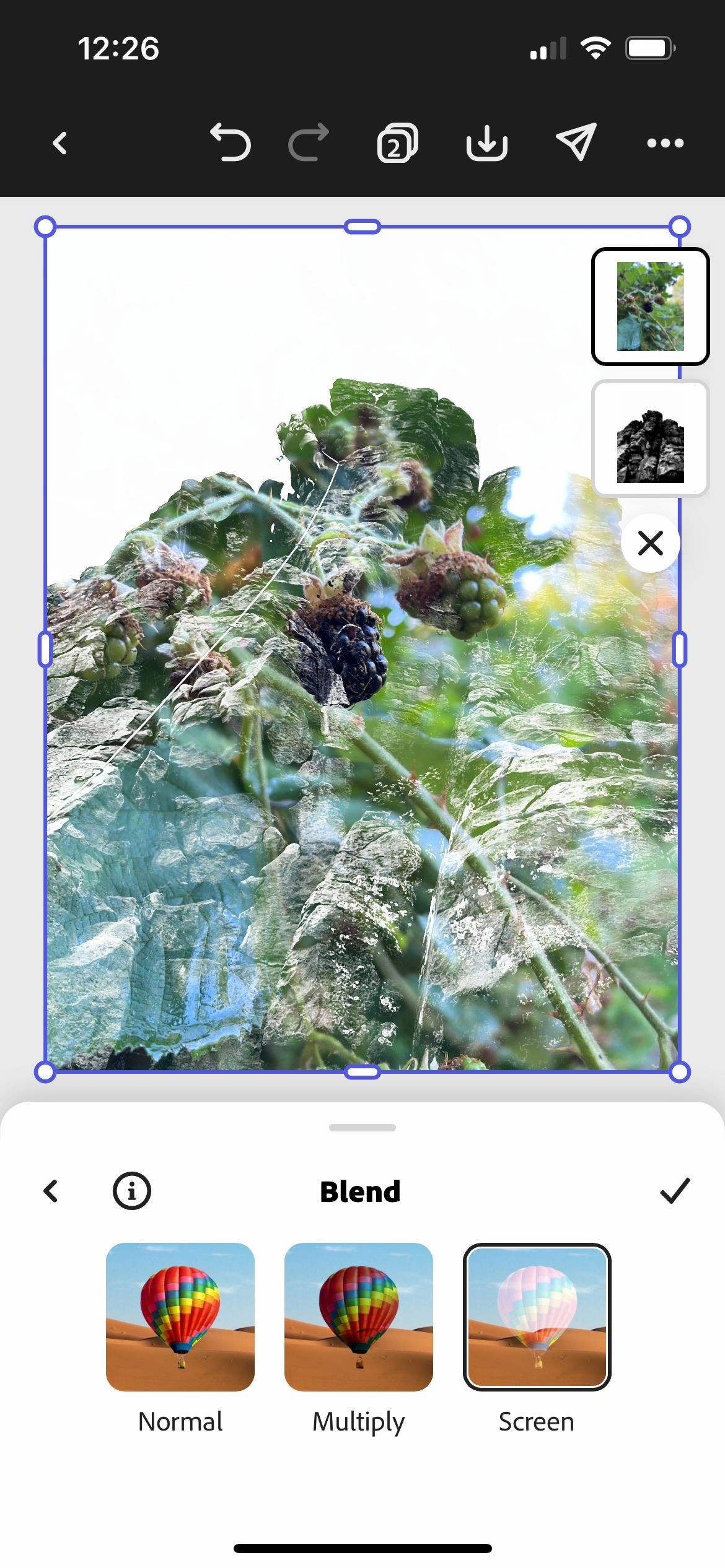Image resolution: width=725 pixels, height=1568 pixels.
Task: Undo the last edit
Action: point(231,143)
